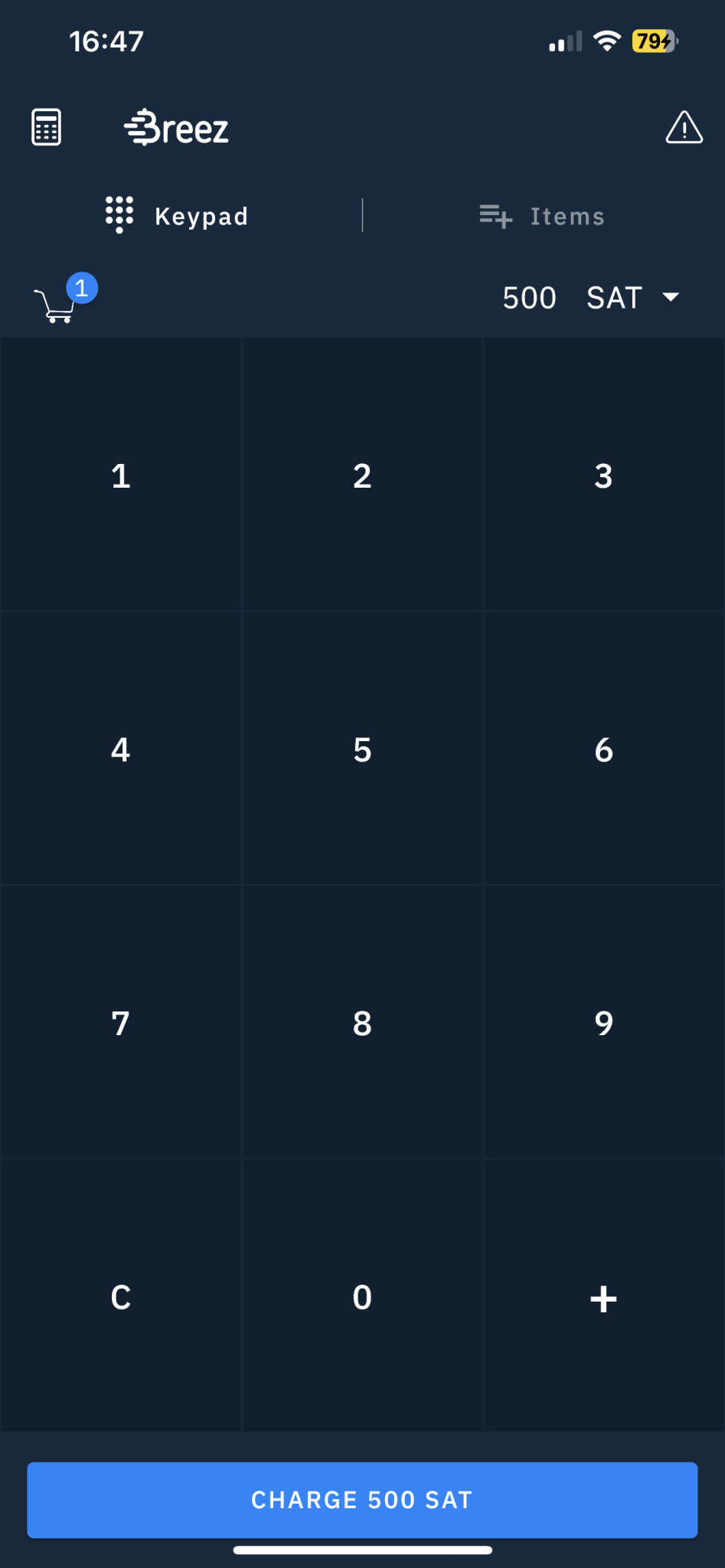Open the warning triangle alert
The image size is (725, 1568).
684,128
